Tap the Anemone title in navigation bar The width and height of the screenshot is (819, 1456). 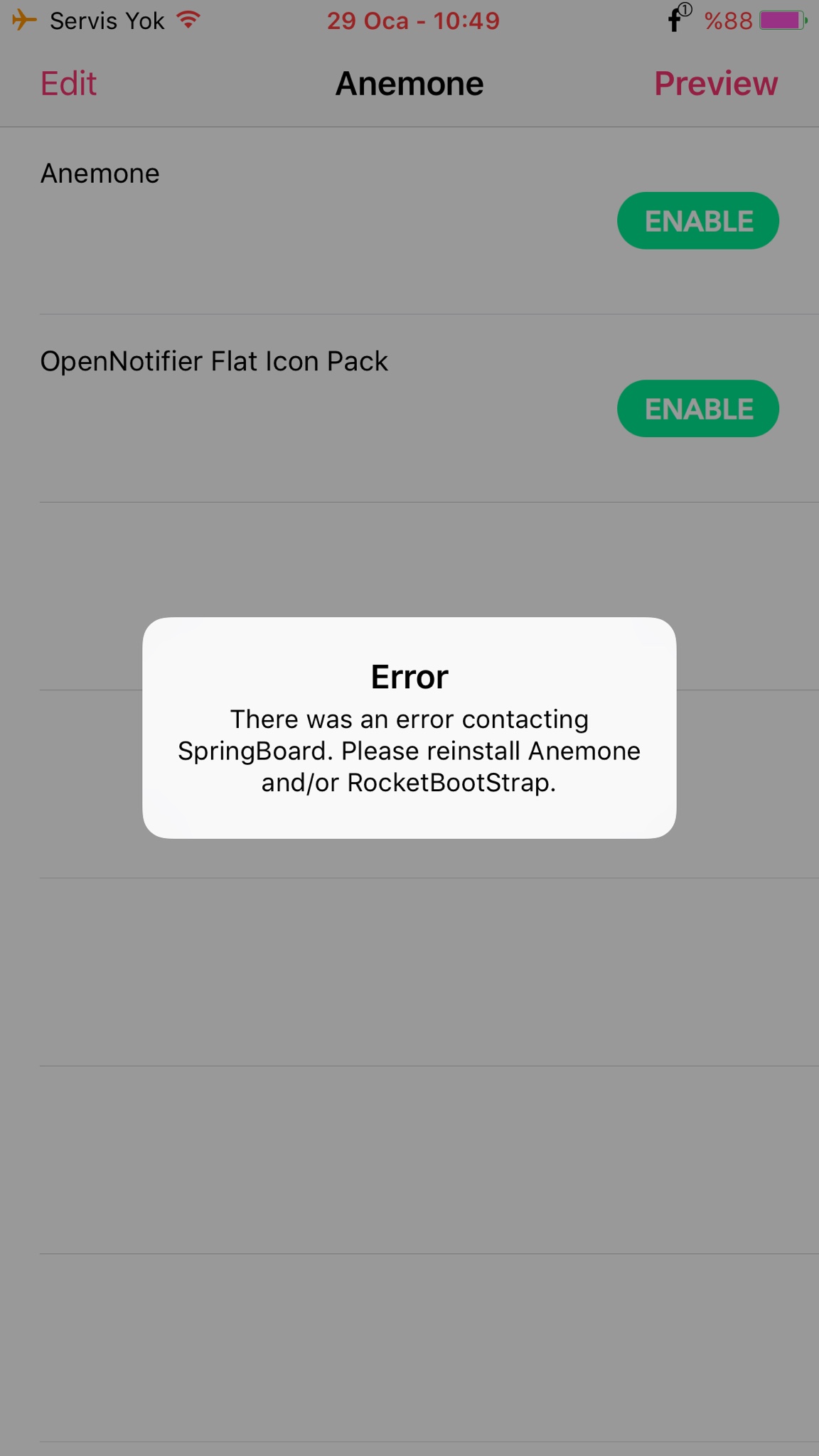[x=409, y=83]
